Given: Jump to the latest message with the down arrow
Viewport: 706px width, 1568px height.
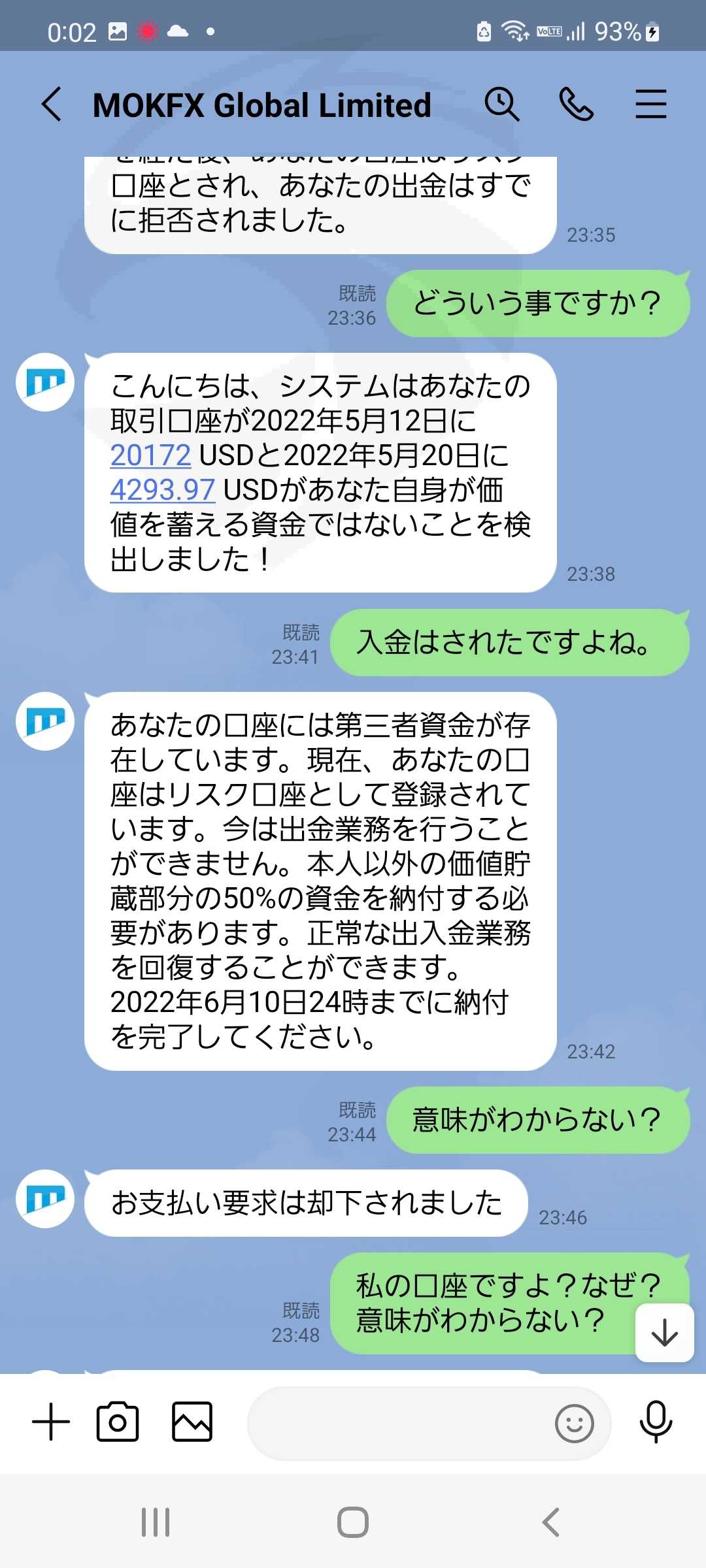Looking at the screenshot, I should (665, 1333).
